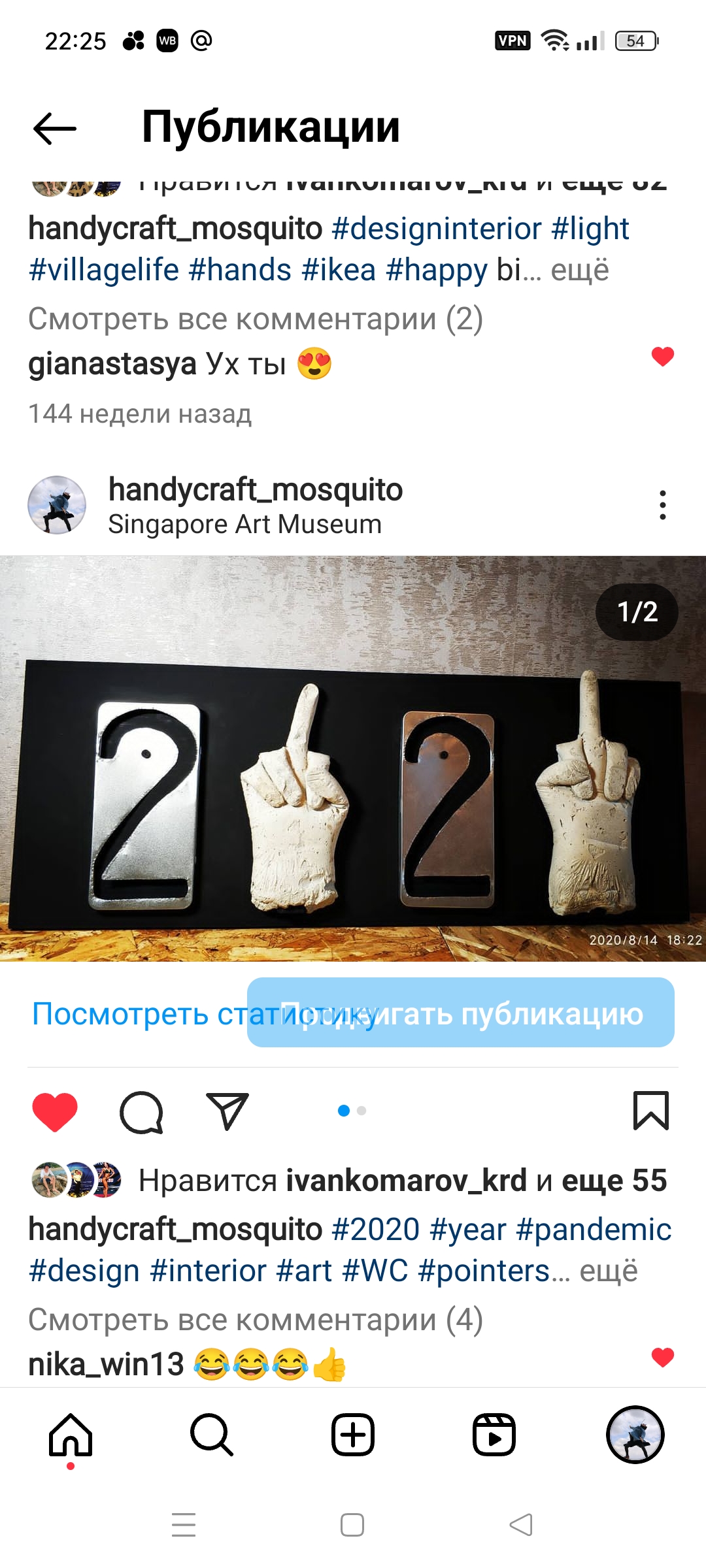Open Singapore Art Museum location

244,525
